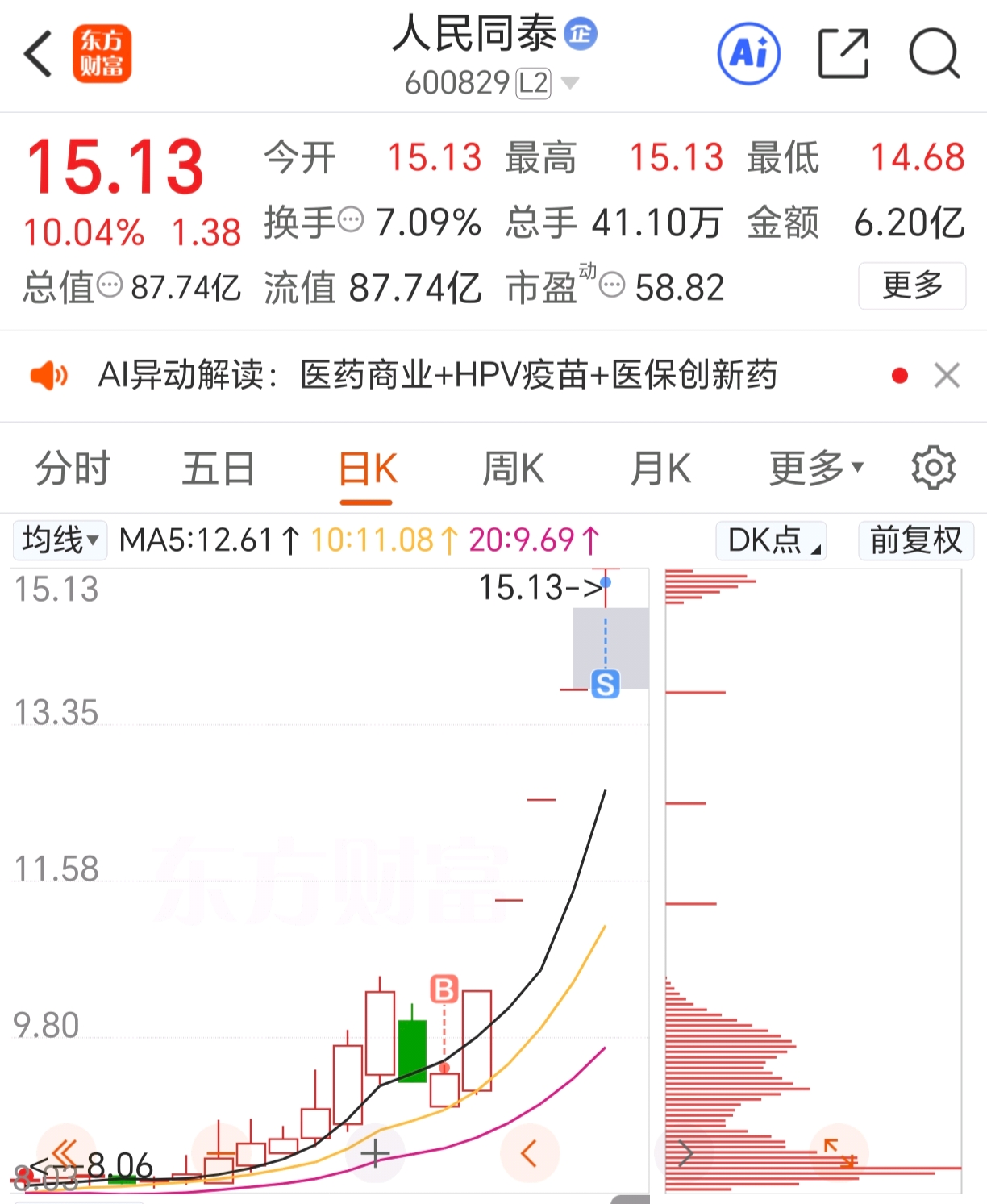The width and height of the screenshot is (987, 1204).
Task: Switch to the 五日 tab
Action: [x=219, y=469]
